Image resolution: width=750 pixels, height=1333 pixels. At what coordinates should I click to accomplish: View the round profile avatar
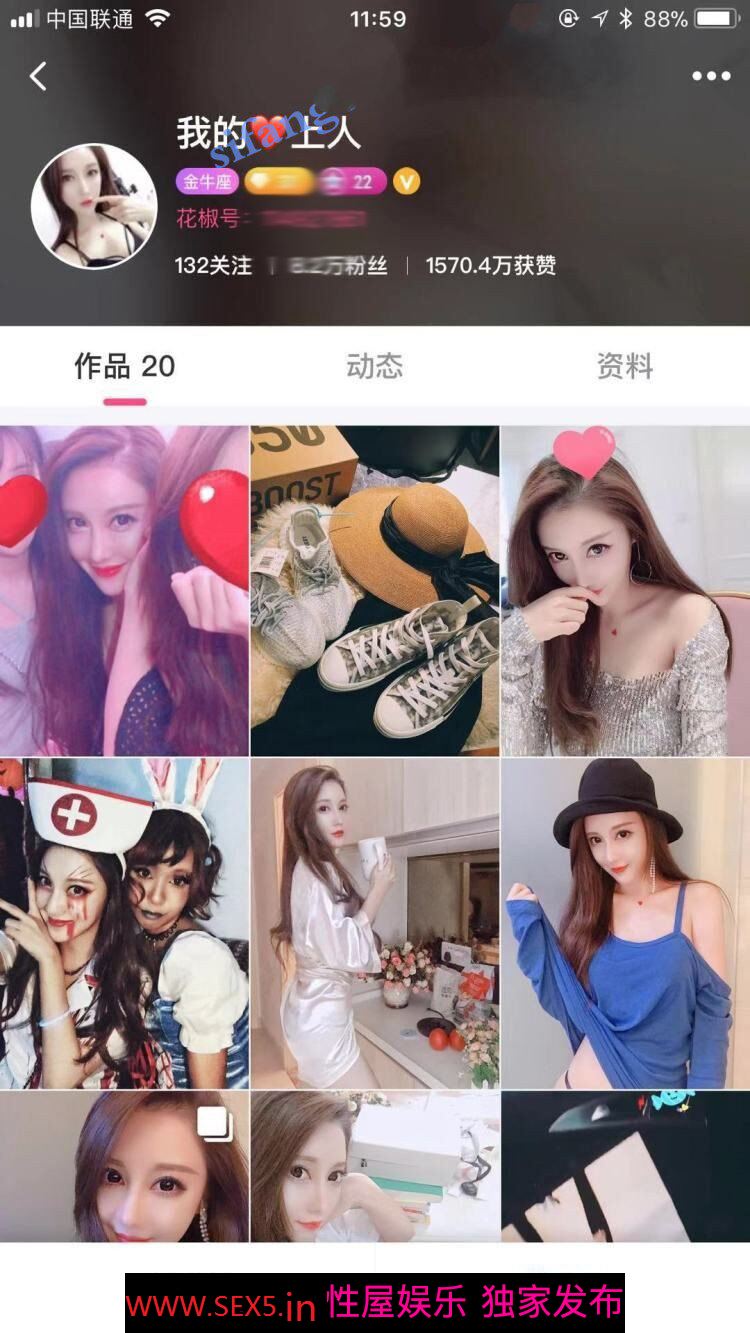point(94,206)
